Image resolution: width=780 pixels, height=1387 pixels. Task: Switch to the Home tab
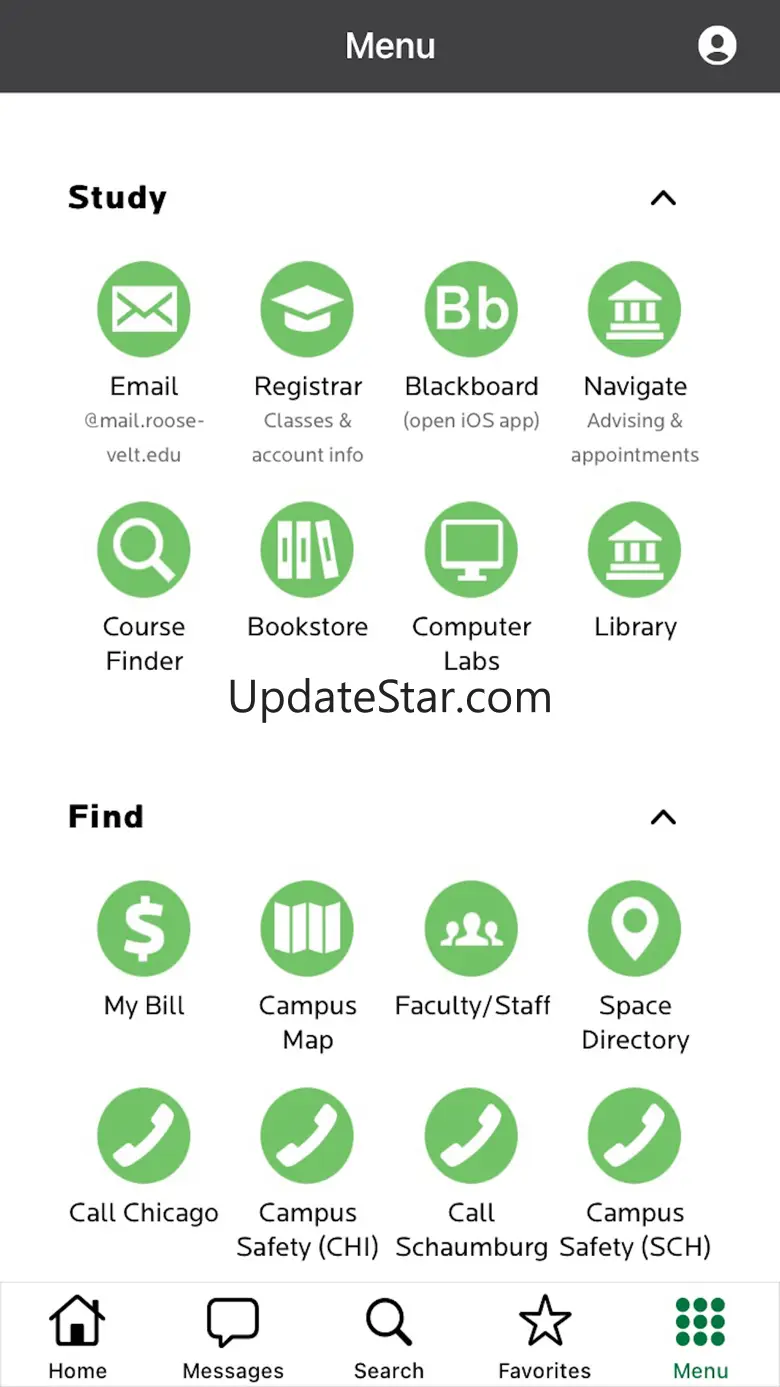78,1335
